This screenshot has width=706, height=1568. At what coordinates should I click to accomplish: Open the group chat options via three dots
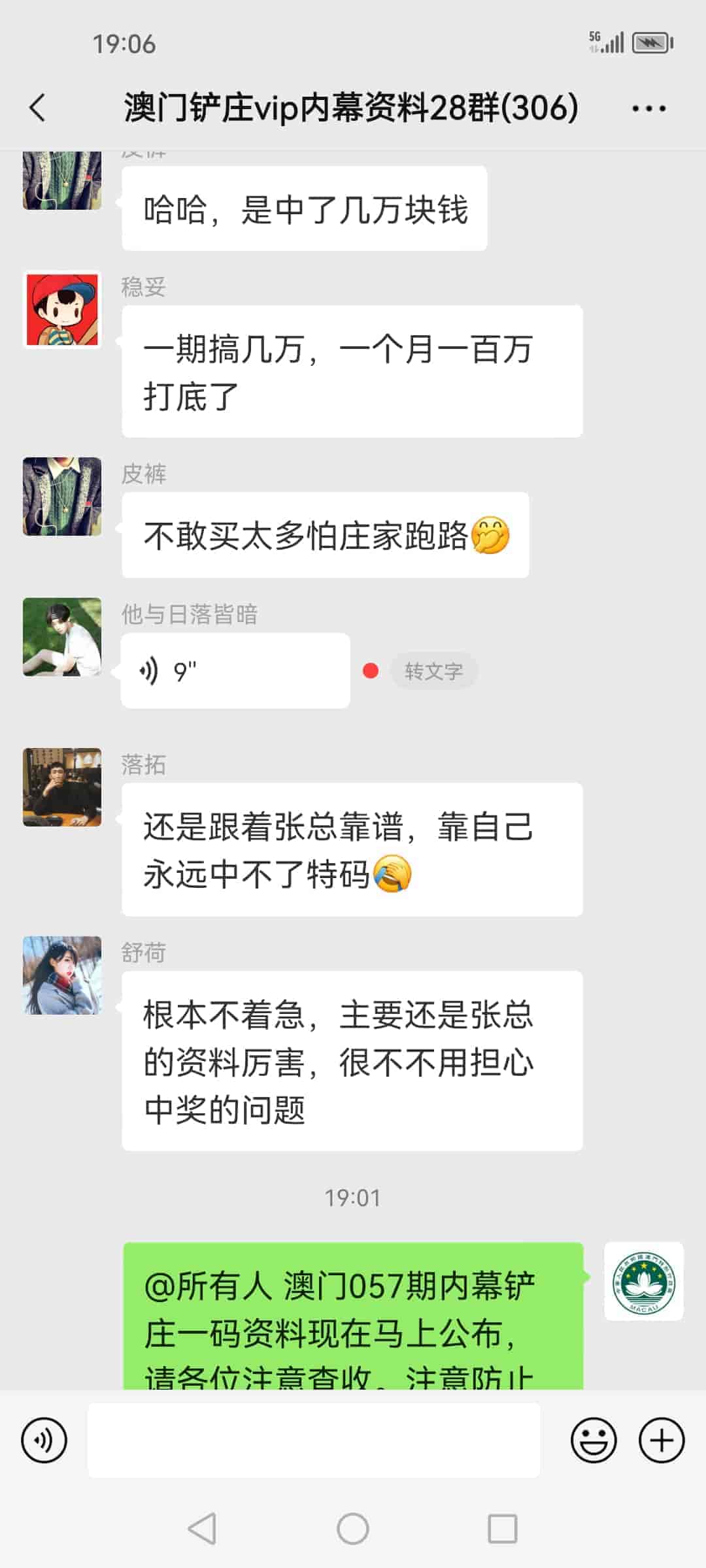click(648, 108)
